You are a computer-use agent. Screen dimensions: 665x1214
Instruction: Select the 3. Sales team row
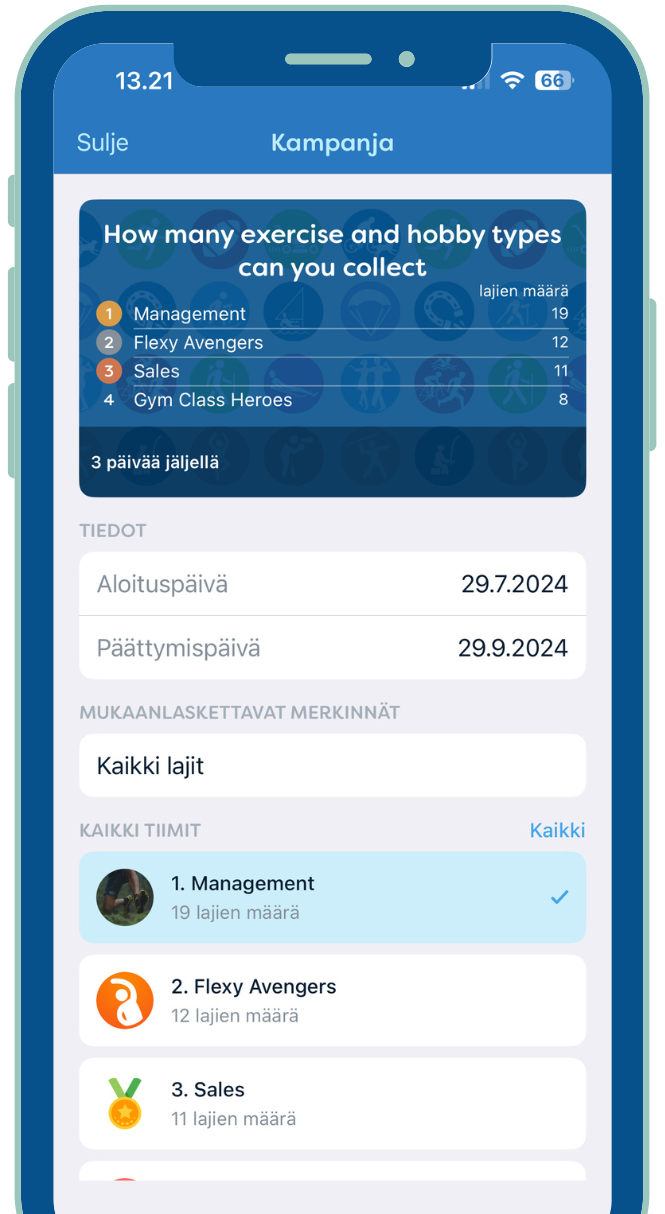332,1103
